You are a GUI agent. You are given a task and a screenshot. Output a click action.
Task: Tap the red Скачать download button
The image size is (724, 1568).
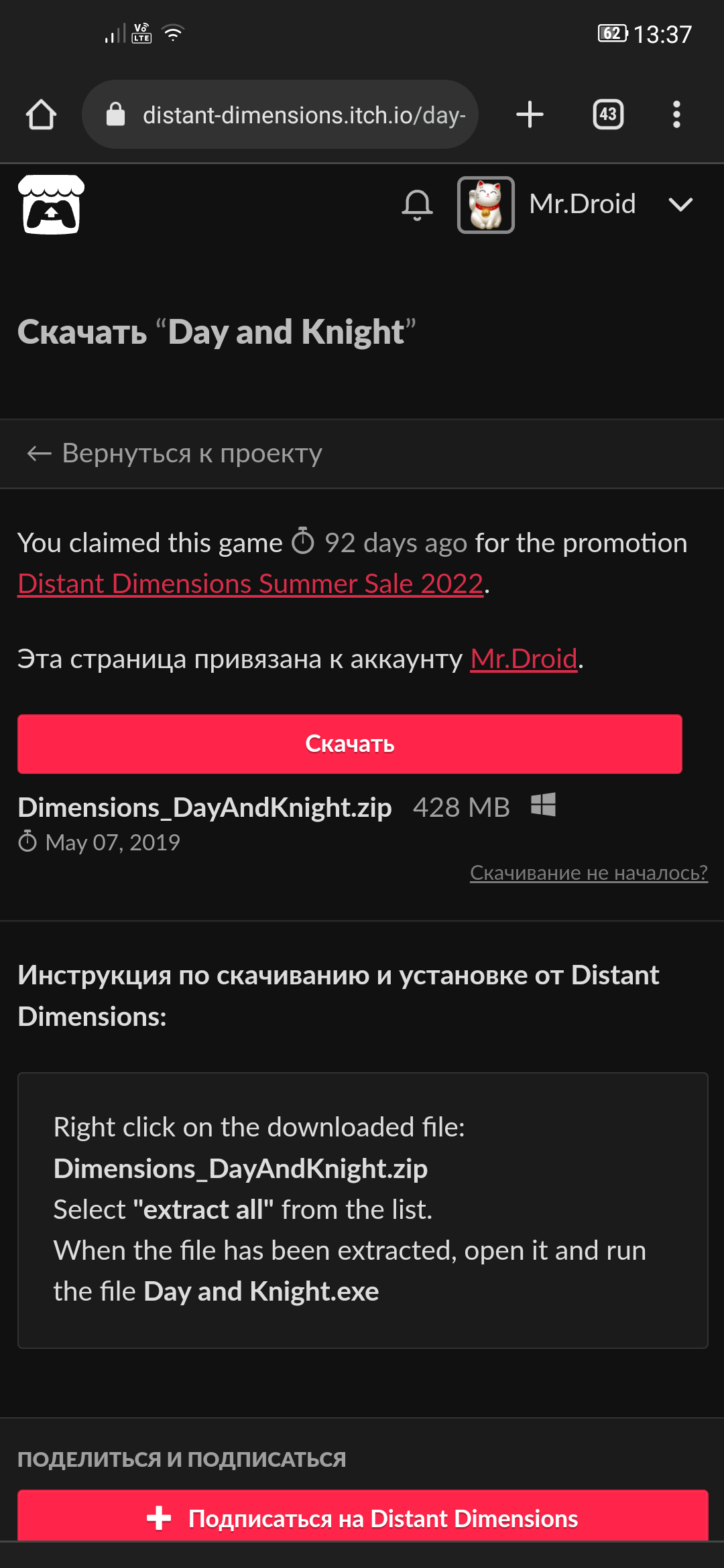[349, 744]
